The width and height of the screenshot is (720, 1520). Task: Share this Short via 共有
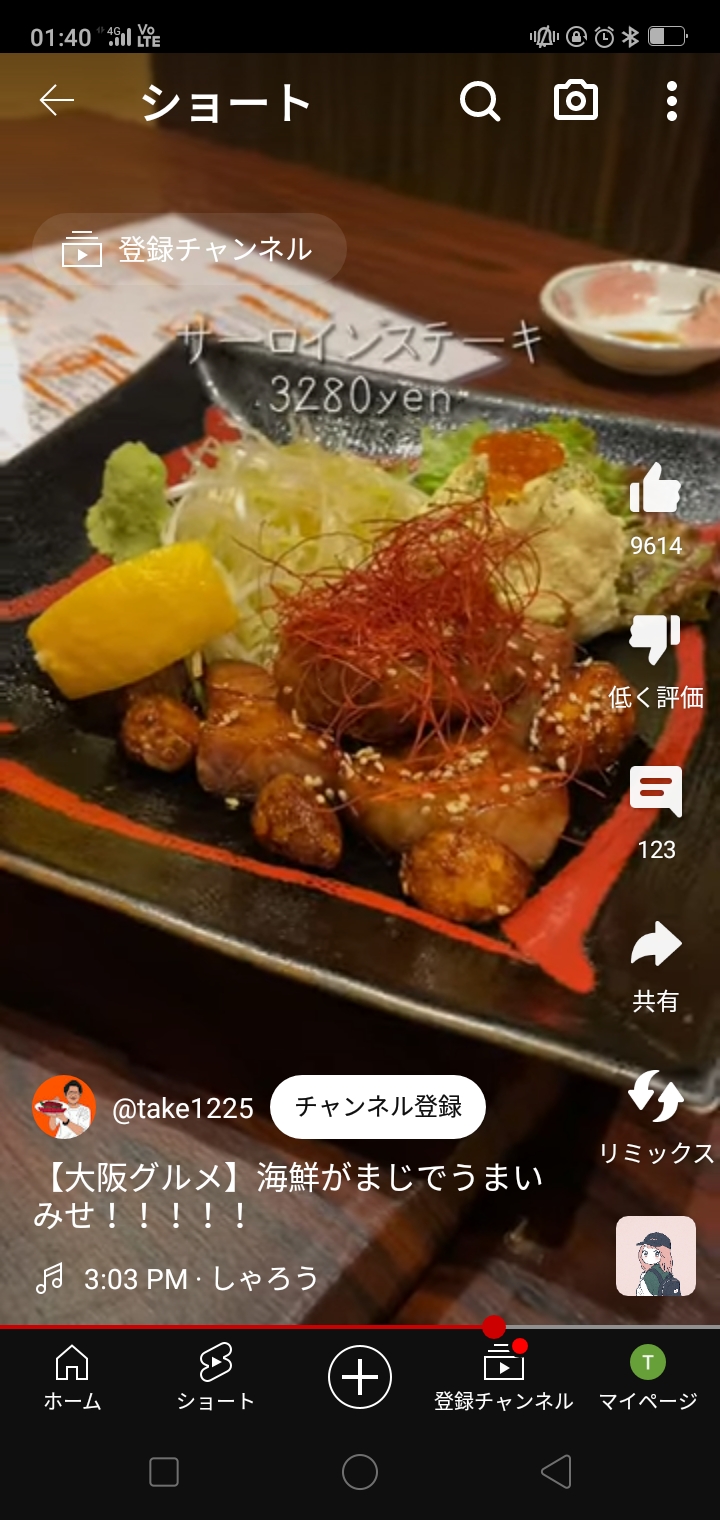coord(656,946)
